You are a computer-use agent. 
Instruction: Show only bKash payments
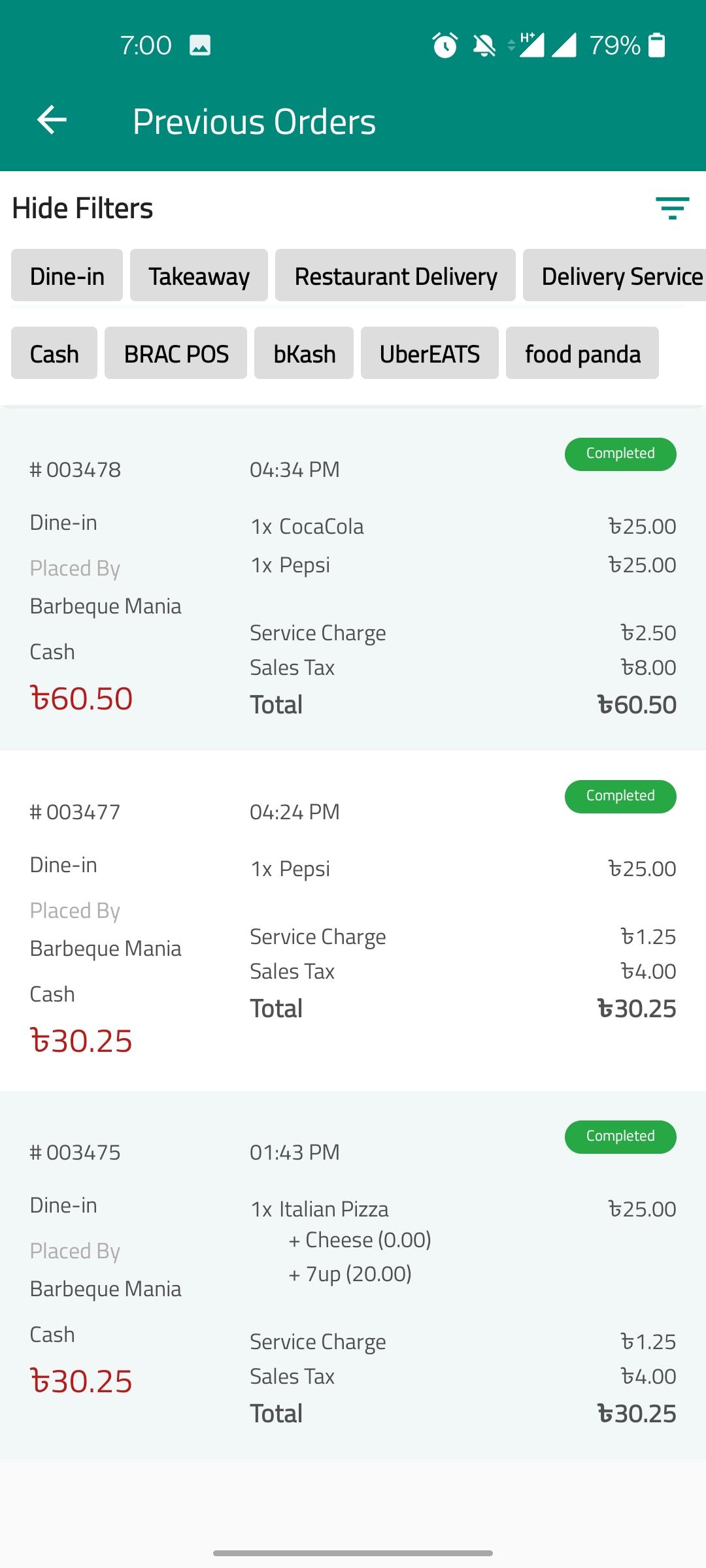304,353
